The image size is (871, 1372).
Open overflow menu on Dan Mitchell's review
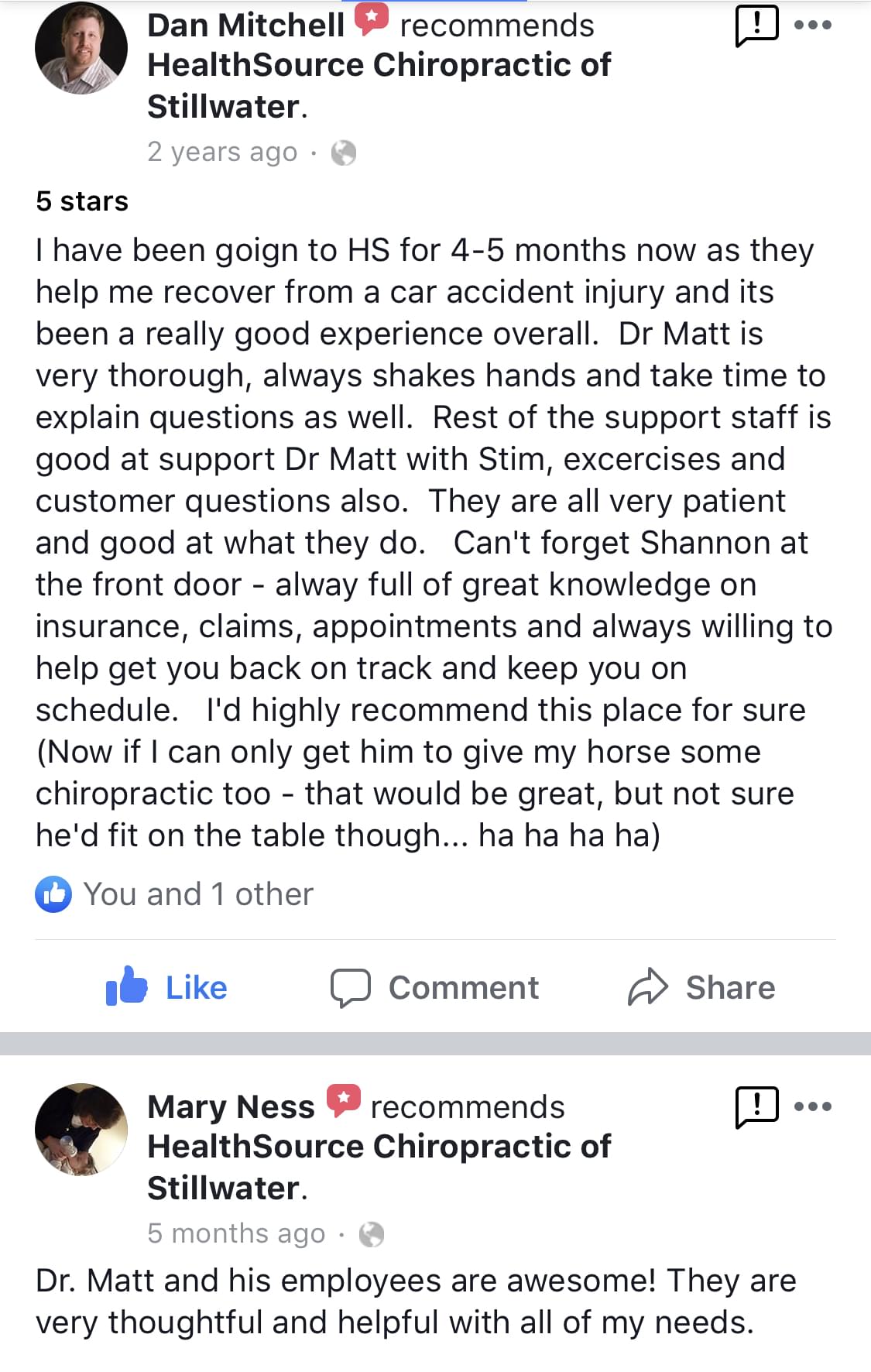[814, 26]
